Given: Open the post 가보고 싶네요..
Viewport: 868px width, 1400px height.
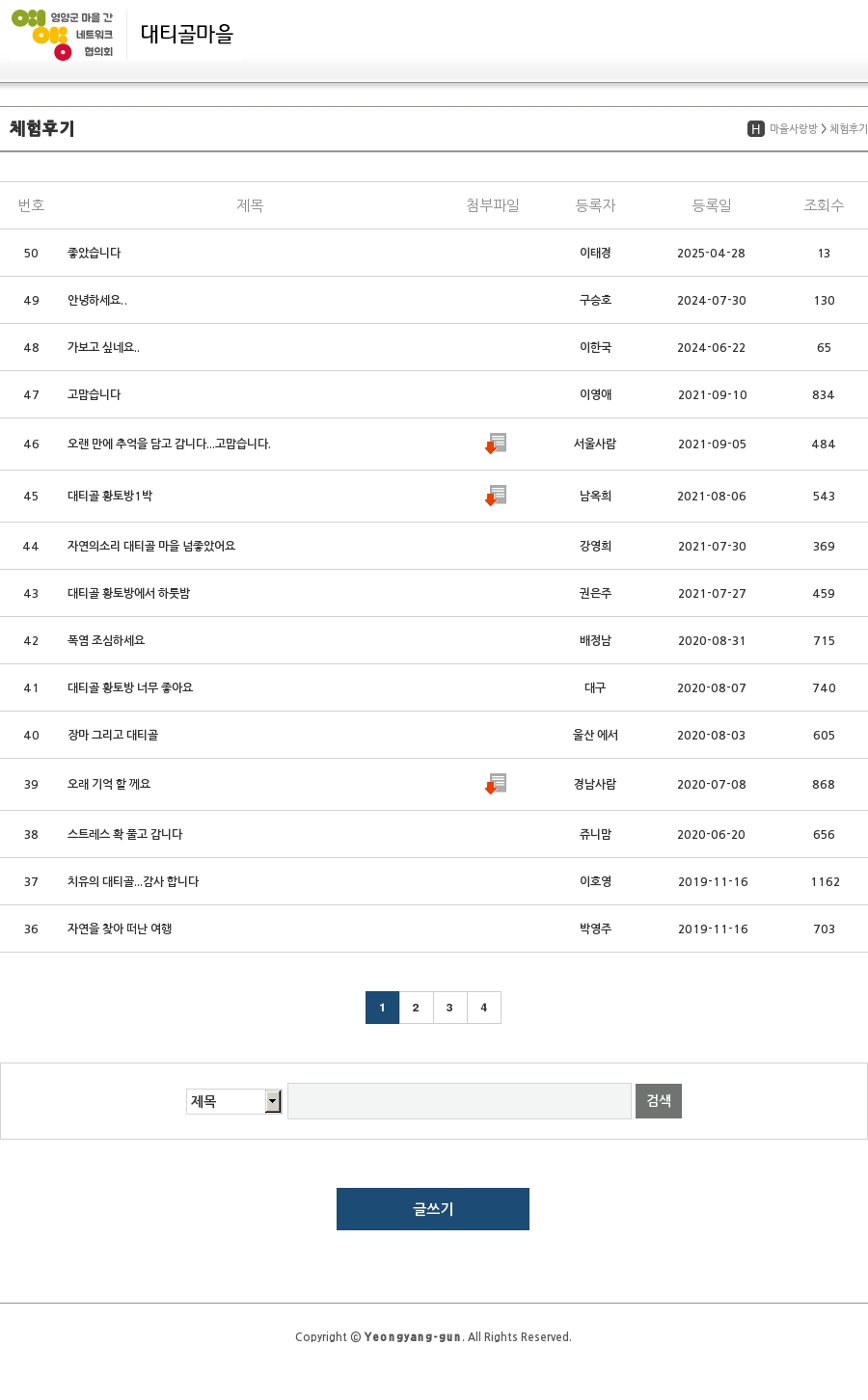Looking at the screenshot, I should 103,347.
